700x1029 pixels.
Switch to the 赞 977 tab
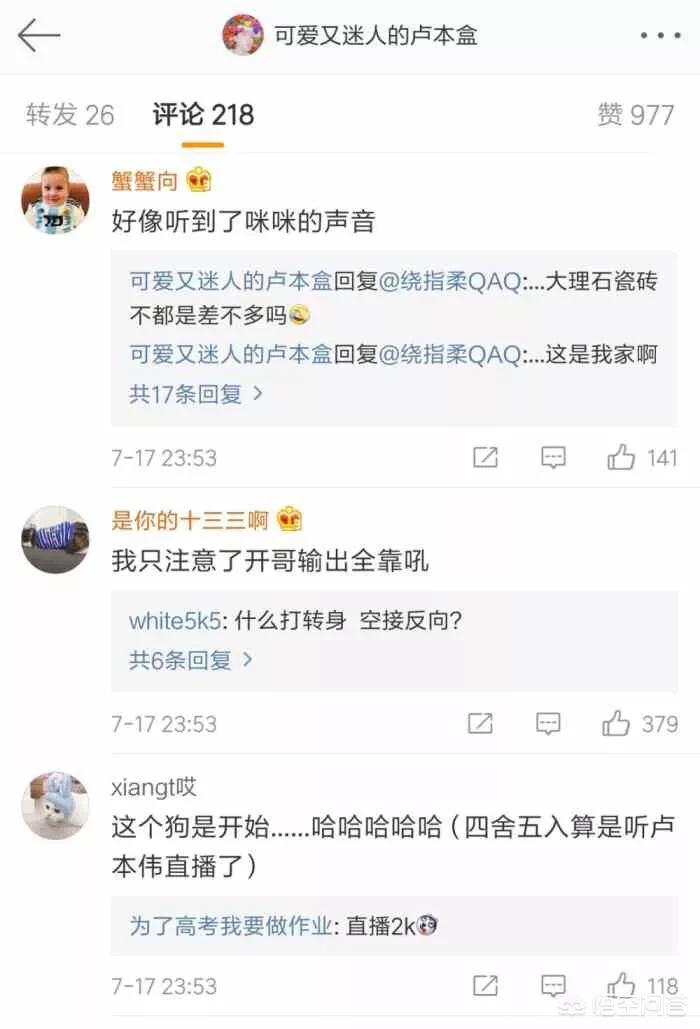coord(636,115)
